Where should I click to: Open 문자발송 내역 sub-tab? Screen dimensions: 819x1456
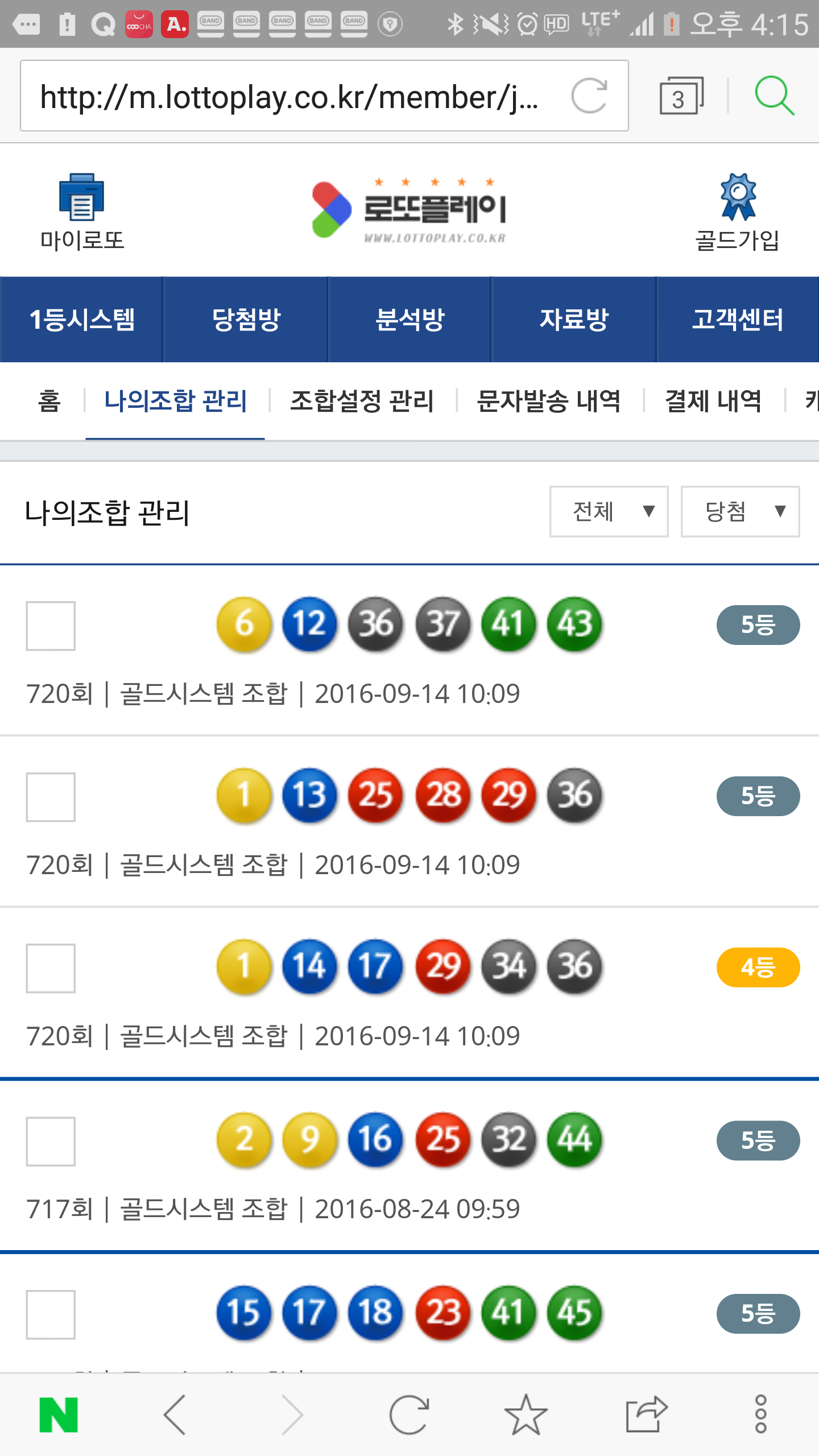pos(549,401)
